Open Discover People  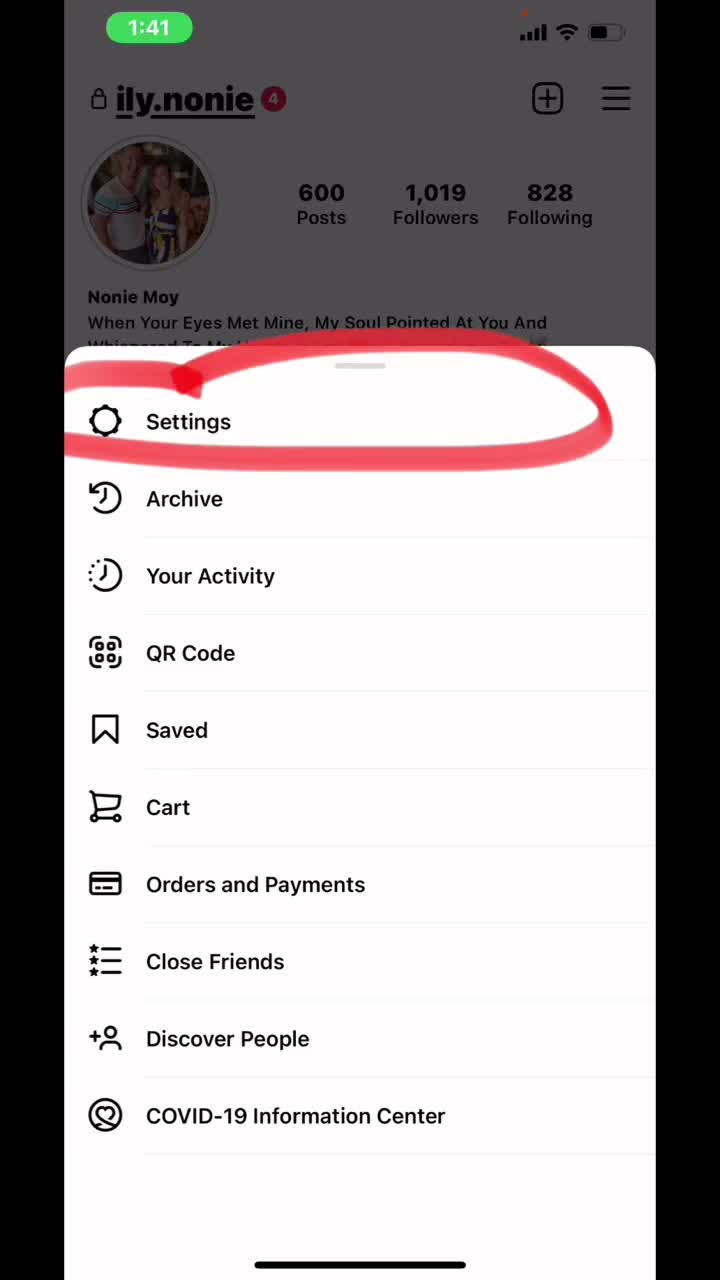click(x=227, y=1038)
